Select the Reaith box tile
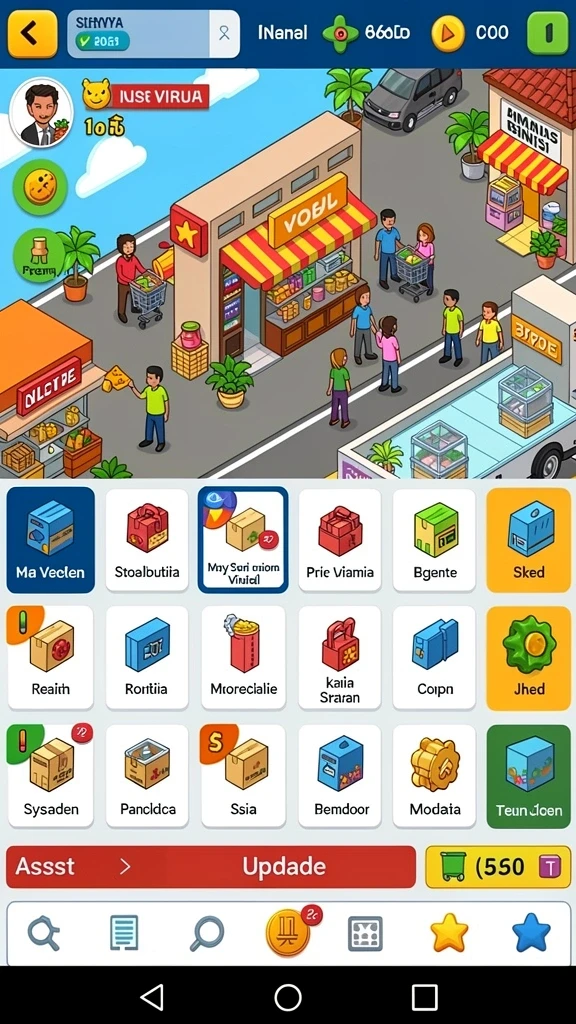 pos(50,658)
